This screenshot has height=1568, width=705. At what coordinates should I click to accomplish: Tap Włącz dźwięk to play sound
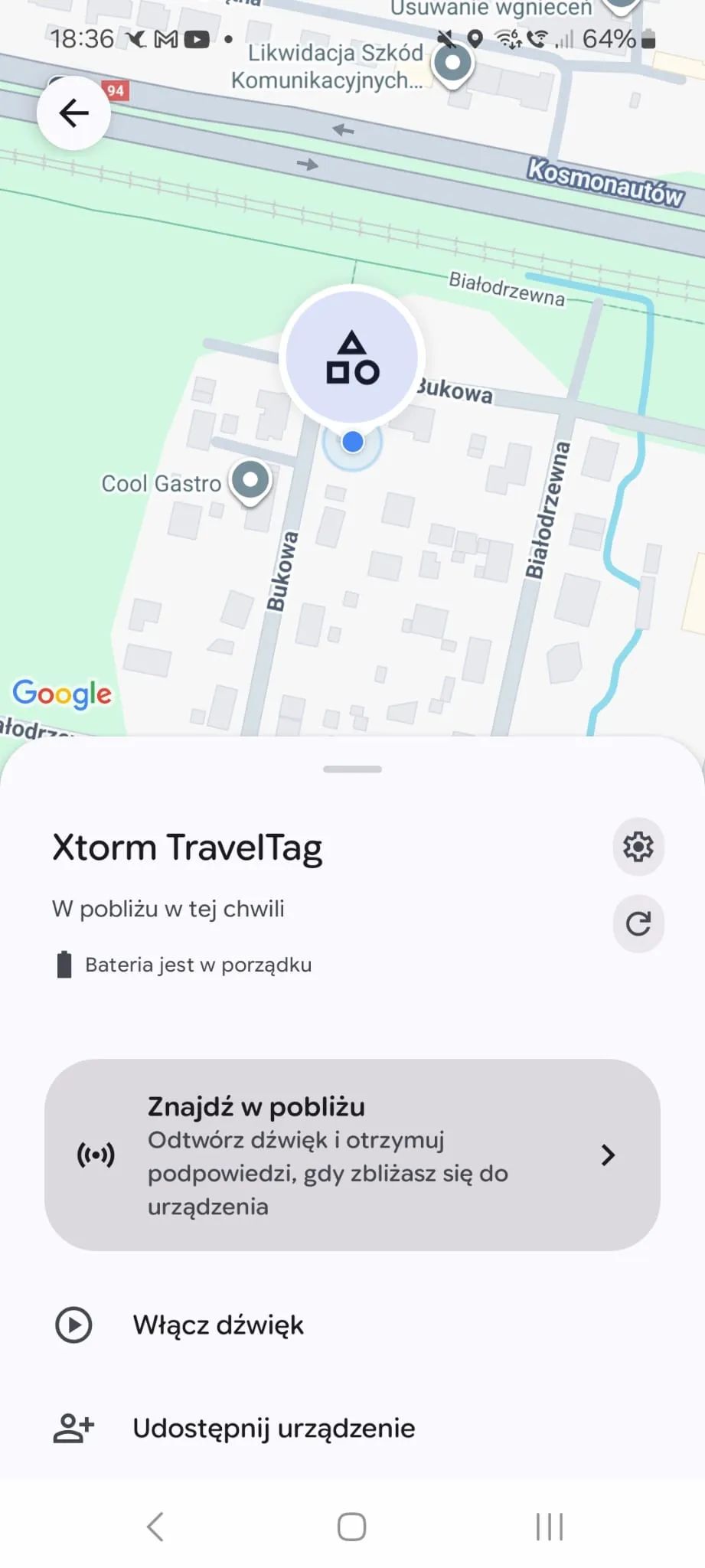pos(218,1325)
